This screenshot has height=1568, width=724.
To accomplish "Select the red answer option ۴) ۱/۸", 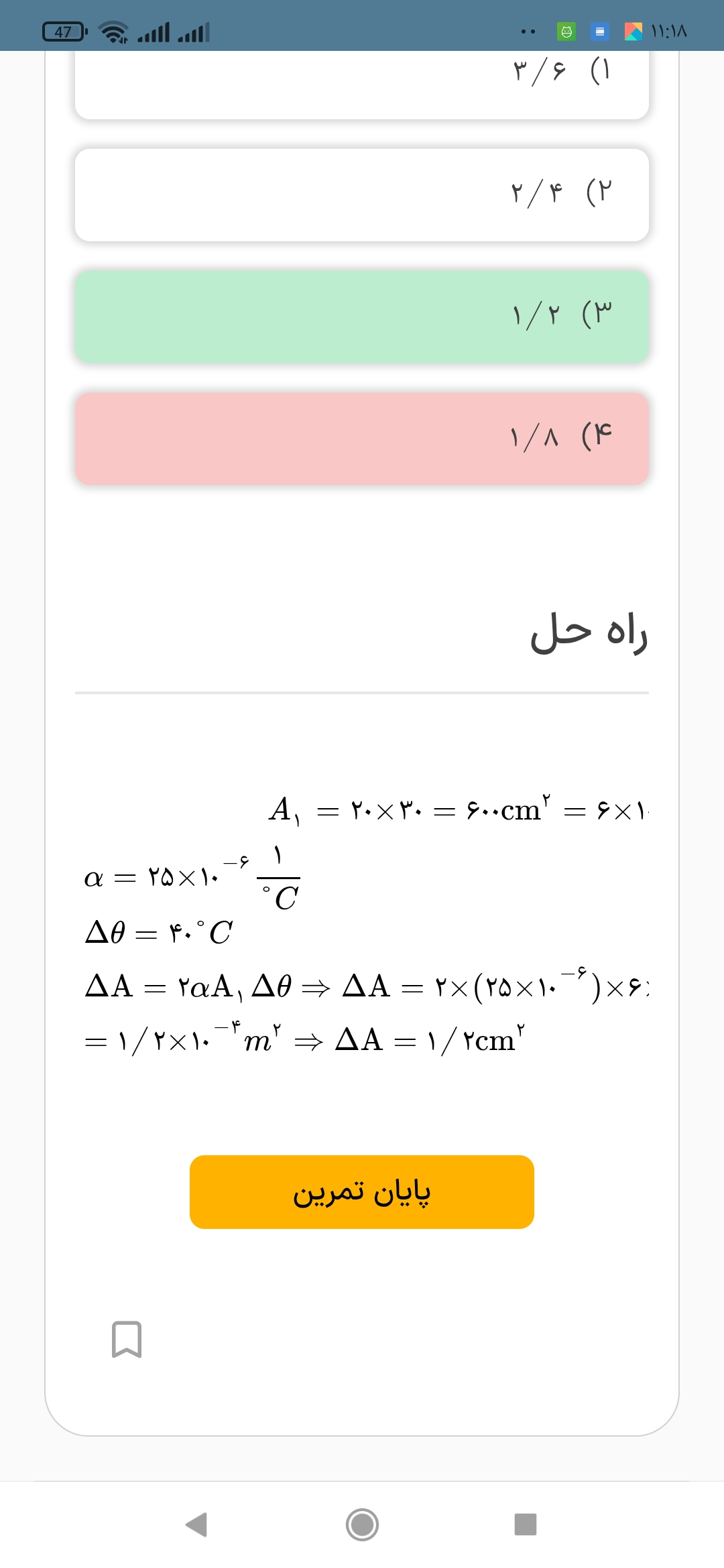I will (362, 439).
